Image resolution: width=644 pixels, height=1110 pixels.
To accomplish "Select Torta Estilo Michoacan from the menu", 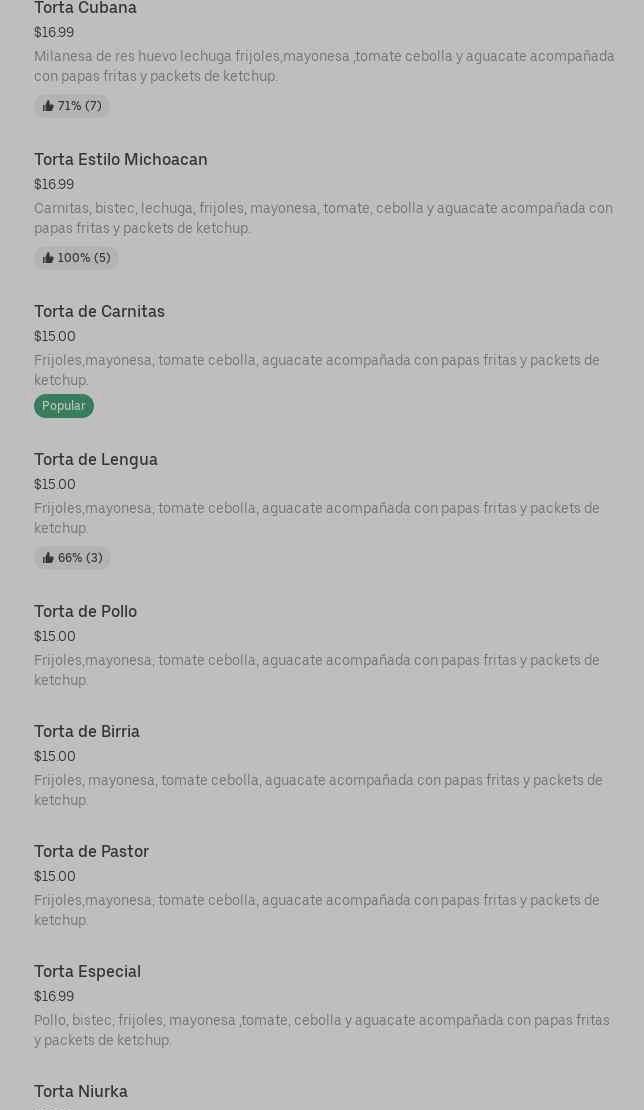I will tap(121, 160).
